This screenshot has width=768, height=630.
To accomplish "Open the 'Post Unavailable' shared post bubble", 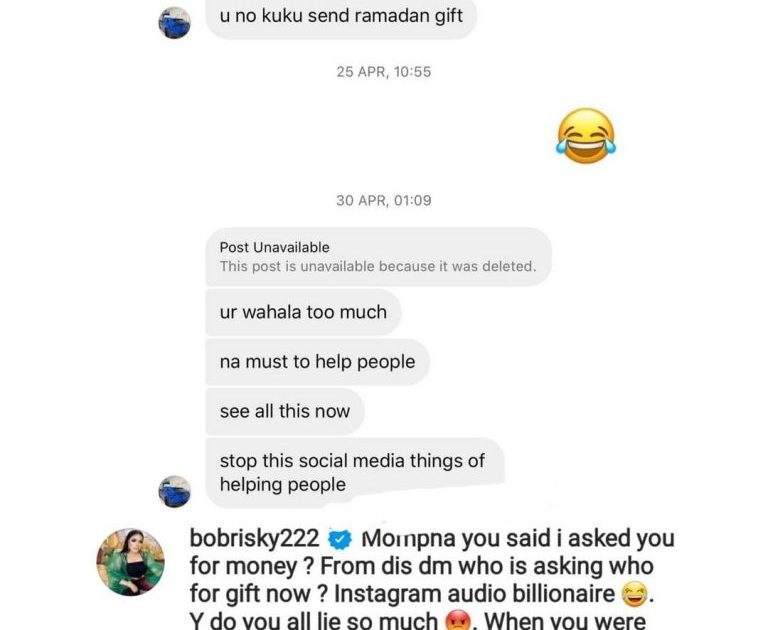I will coord(378,256).
